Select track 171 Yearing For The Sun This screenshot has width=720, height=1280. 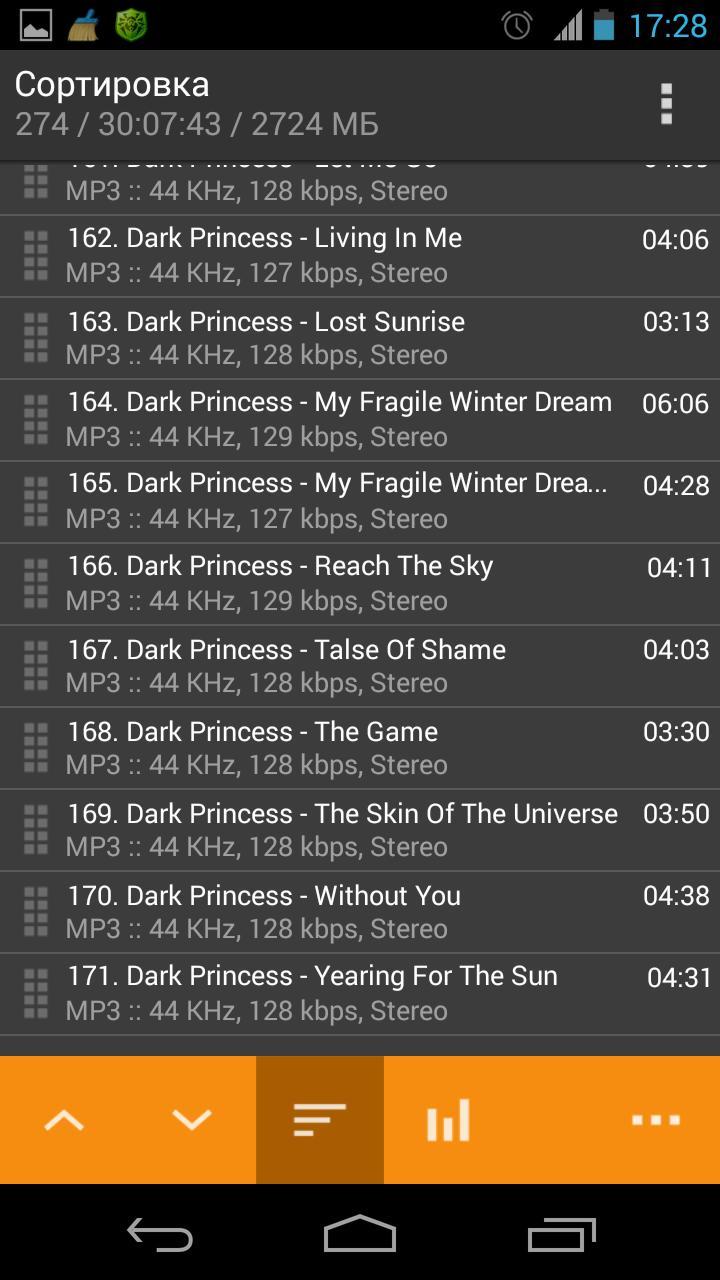(340, 994)
